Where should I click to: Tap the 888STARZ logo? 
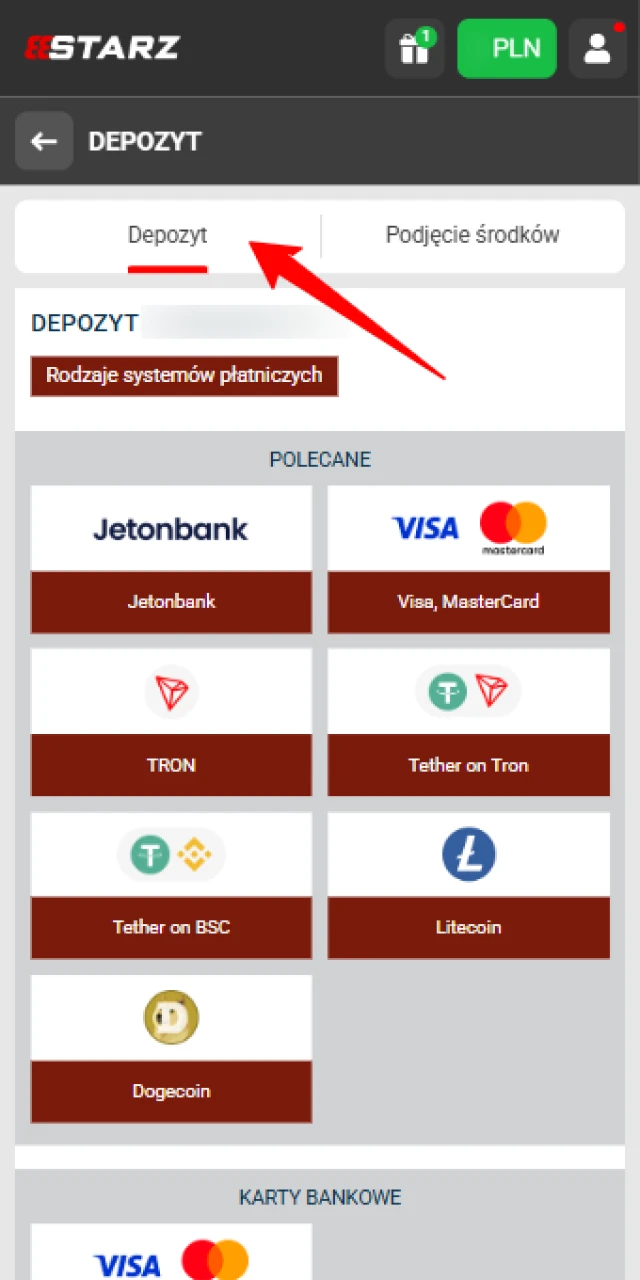102,47
